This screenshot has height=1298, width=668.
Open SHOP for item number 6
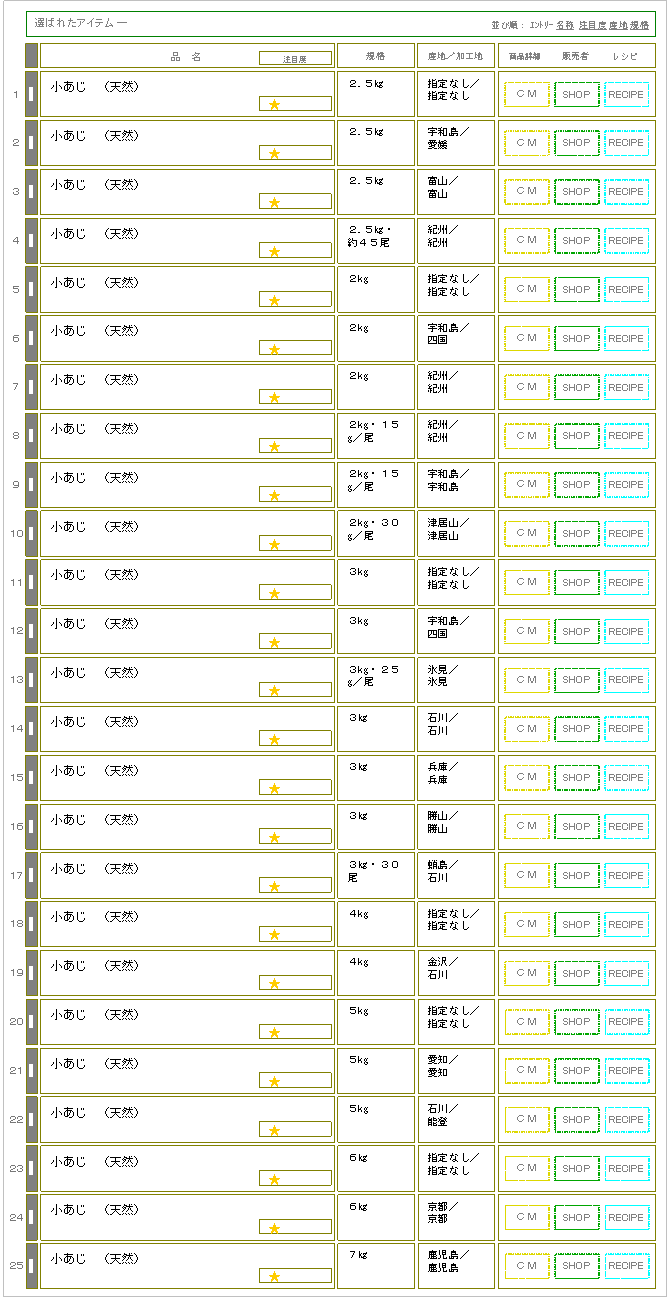[576, 338]
